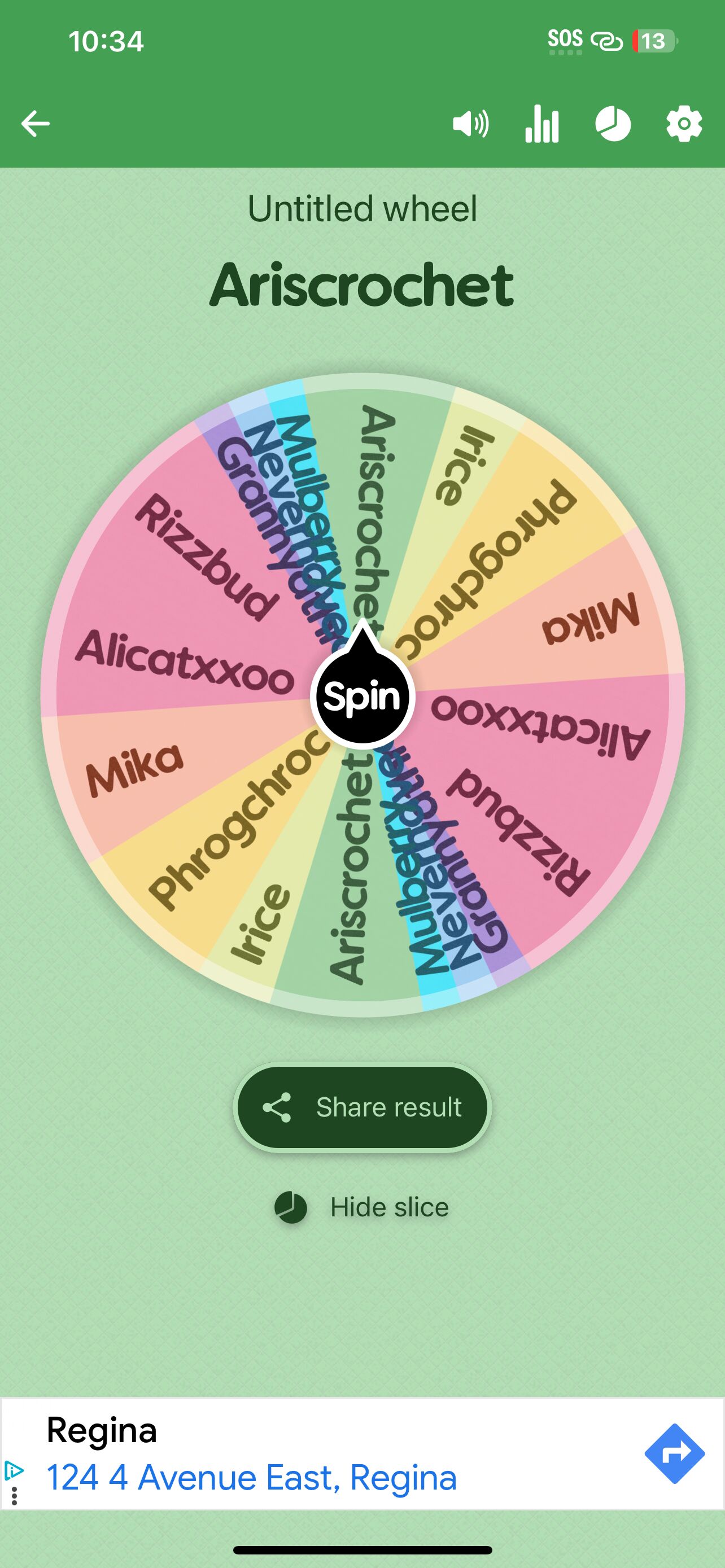725x1568 pixels.
Task: Mute the wheel sound
Action: 470,124
